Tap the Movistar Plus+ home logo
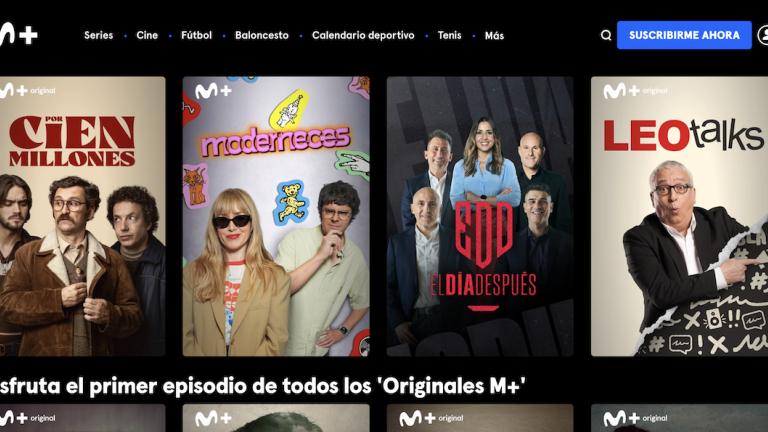The width and height of the screenshot is (768, 432). pyautogui.click(x=18, y=35)
